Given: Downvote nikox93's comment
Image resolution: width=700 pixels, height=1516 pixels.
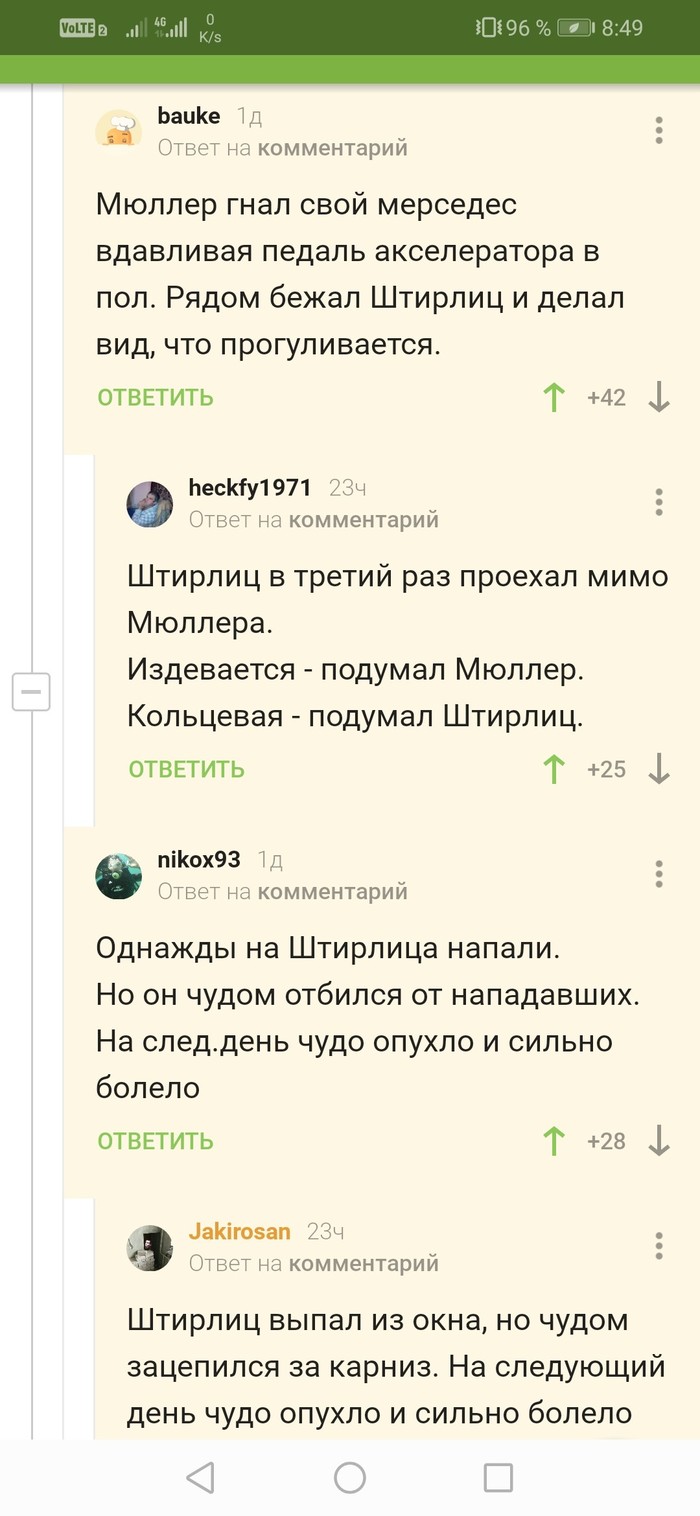Looking at the screenshot, I should tap(658, 1141).
